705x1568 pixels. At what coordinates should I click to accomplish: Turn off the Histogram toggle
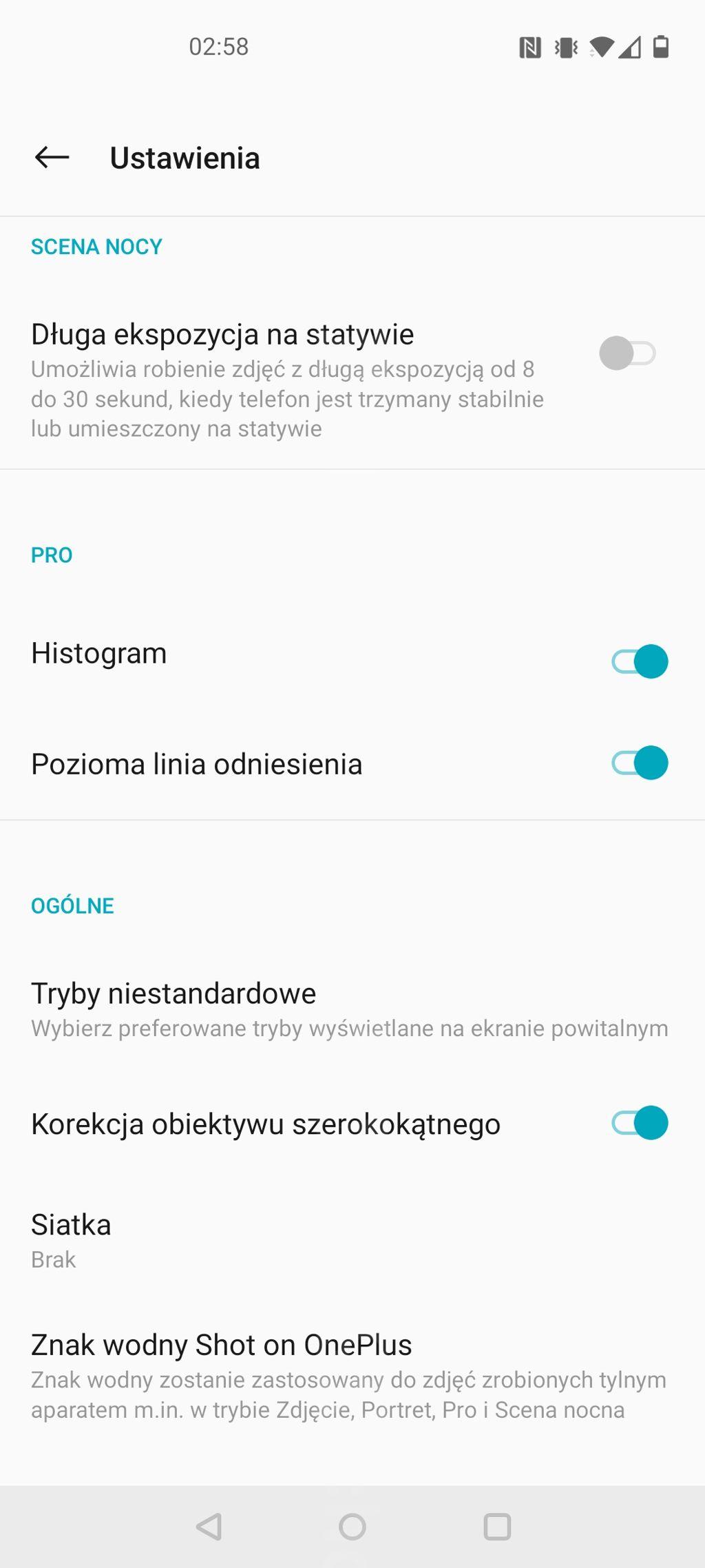point(640,661)
